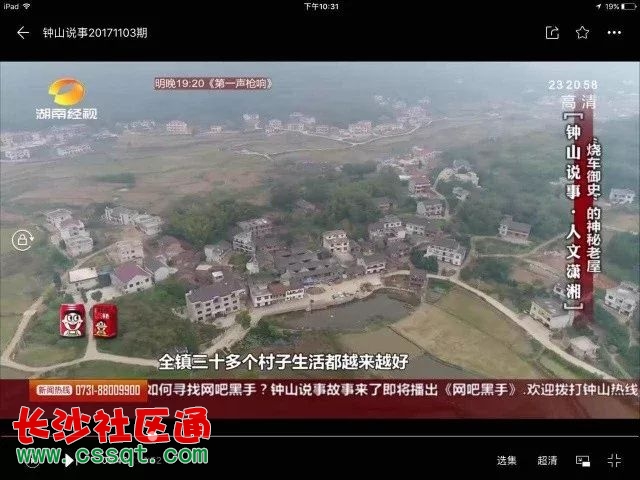Open the 选集 episode list
Viewport: 640px width, 480px height.
[x=507, y=460]
